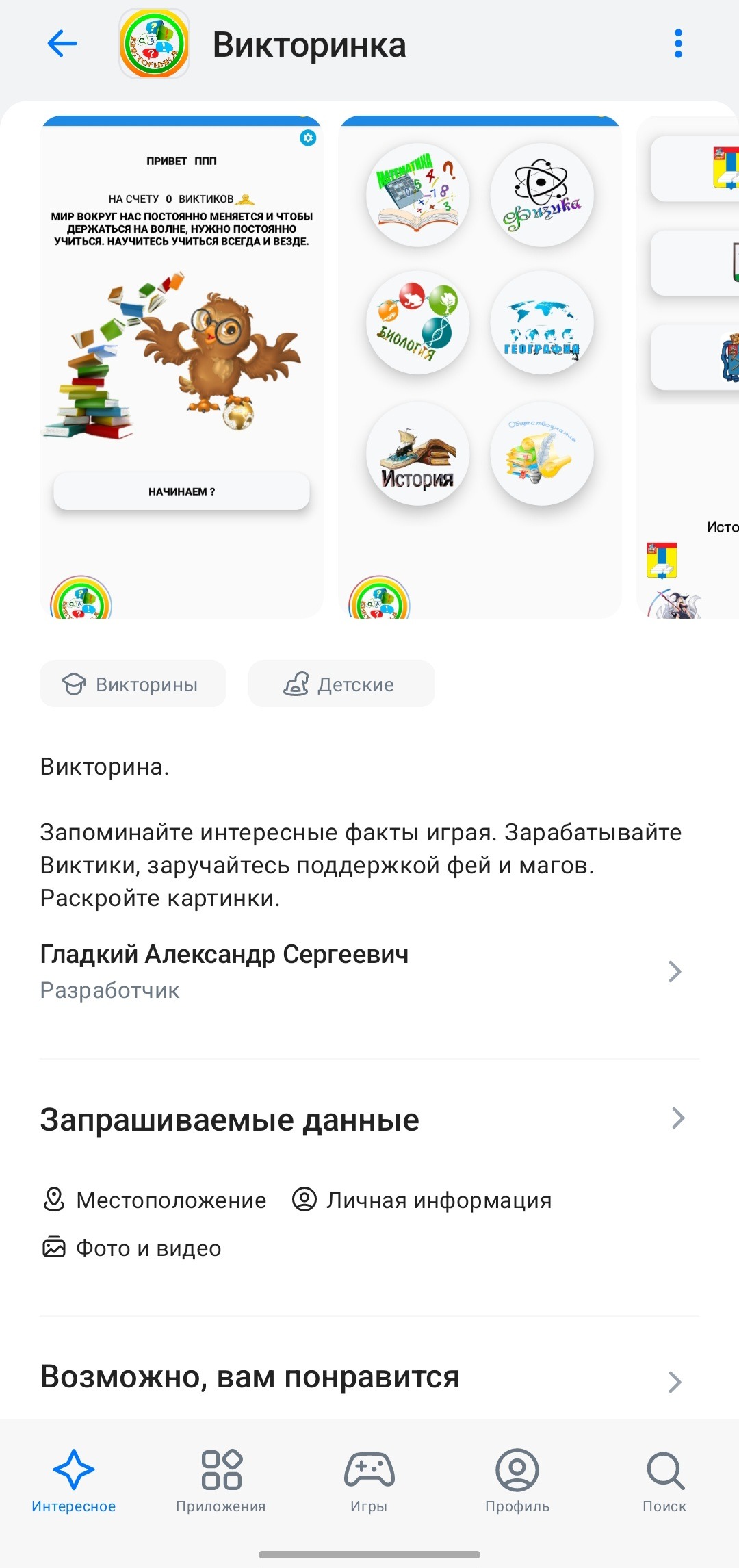
Task: Switch to the Интересное tab
Action: pos(74,1481)
